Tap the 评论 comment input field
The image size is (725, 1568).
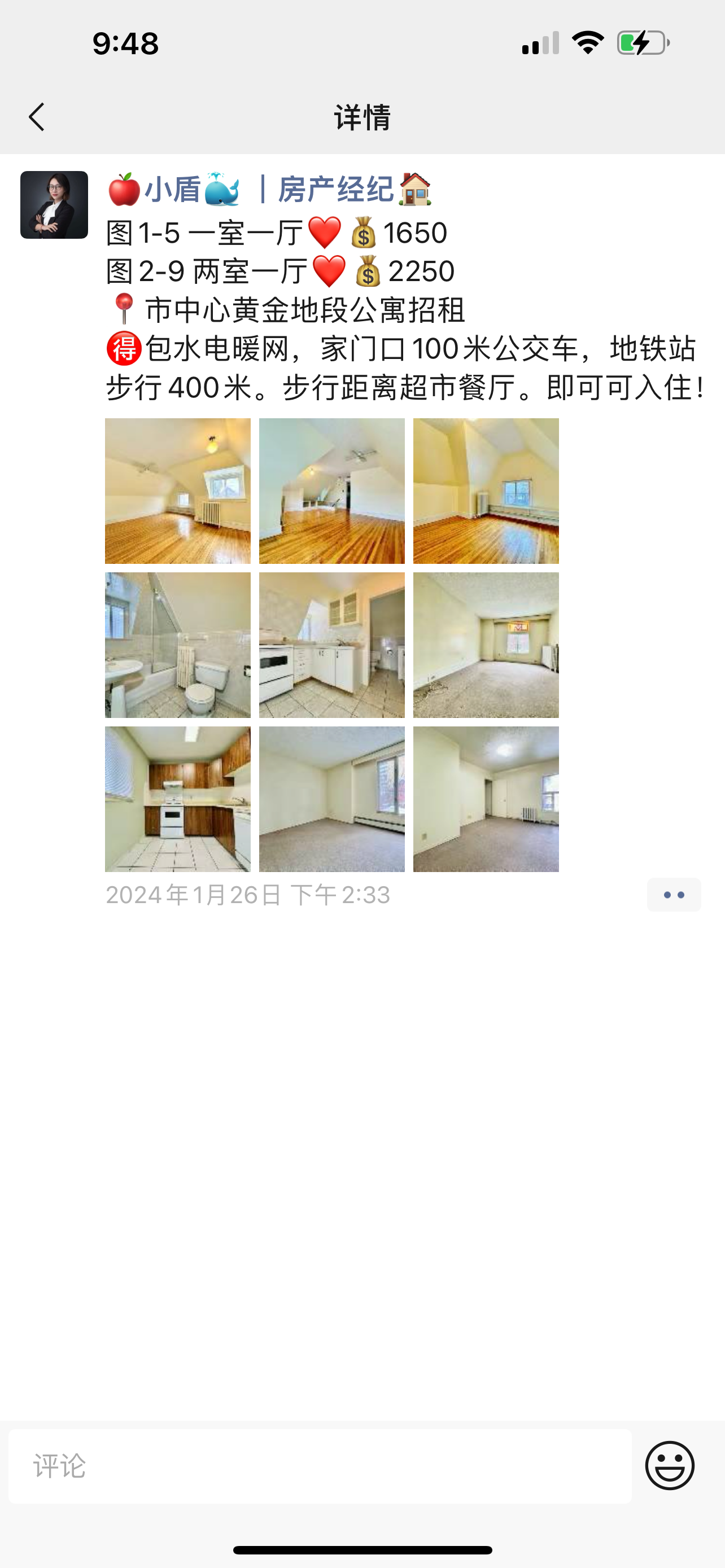[320, 1466]
